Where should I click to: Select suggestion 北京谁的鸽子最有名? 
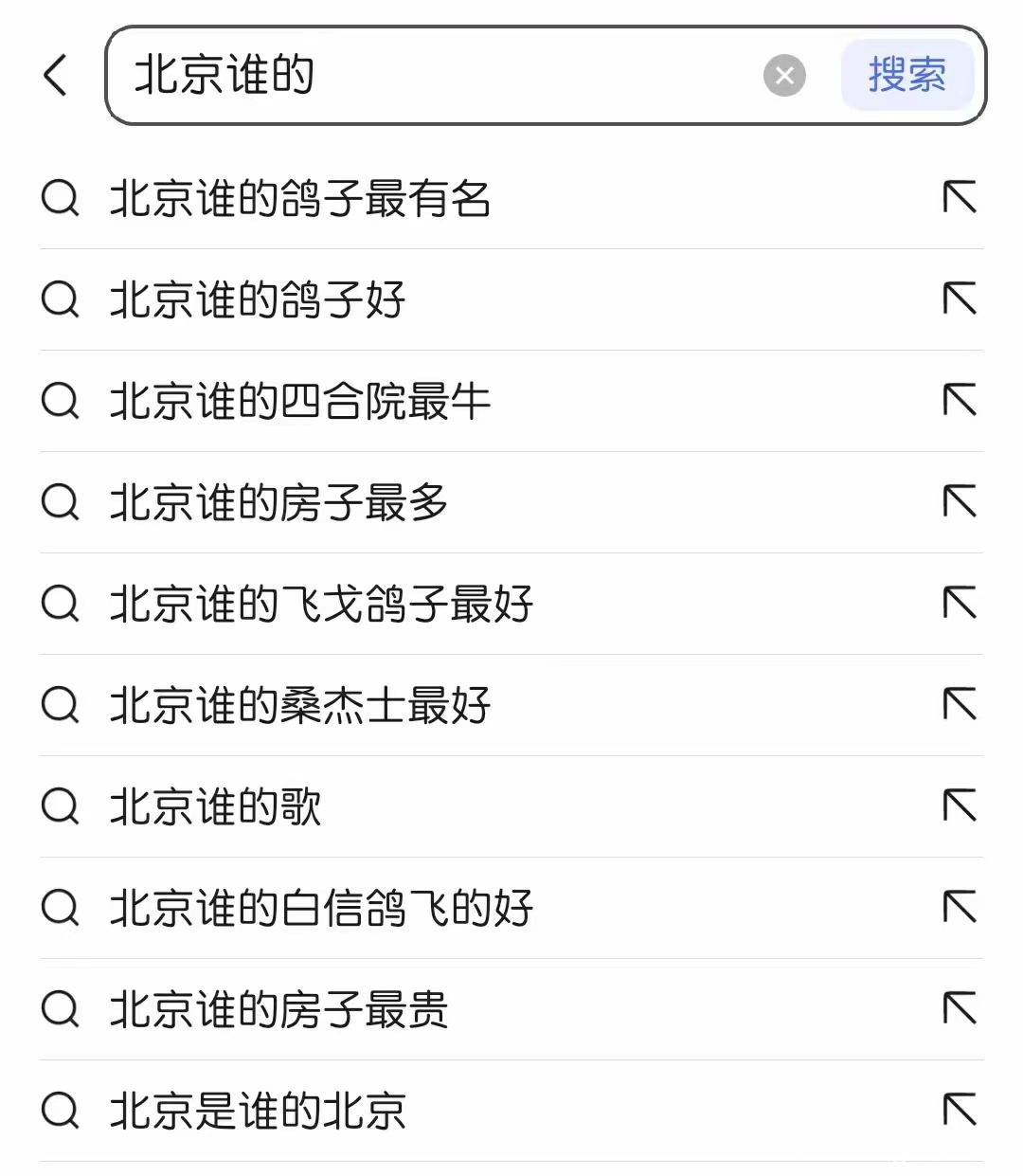[x=299, y=199]
